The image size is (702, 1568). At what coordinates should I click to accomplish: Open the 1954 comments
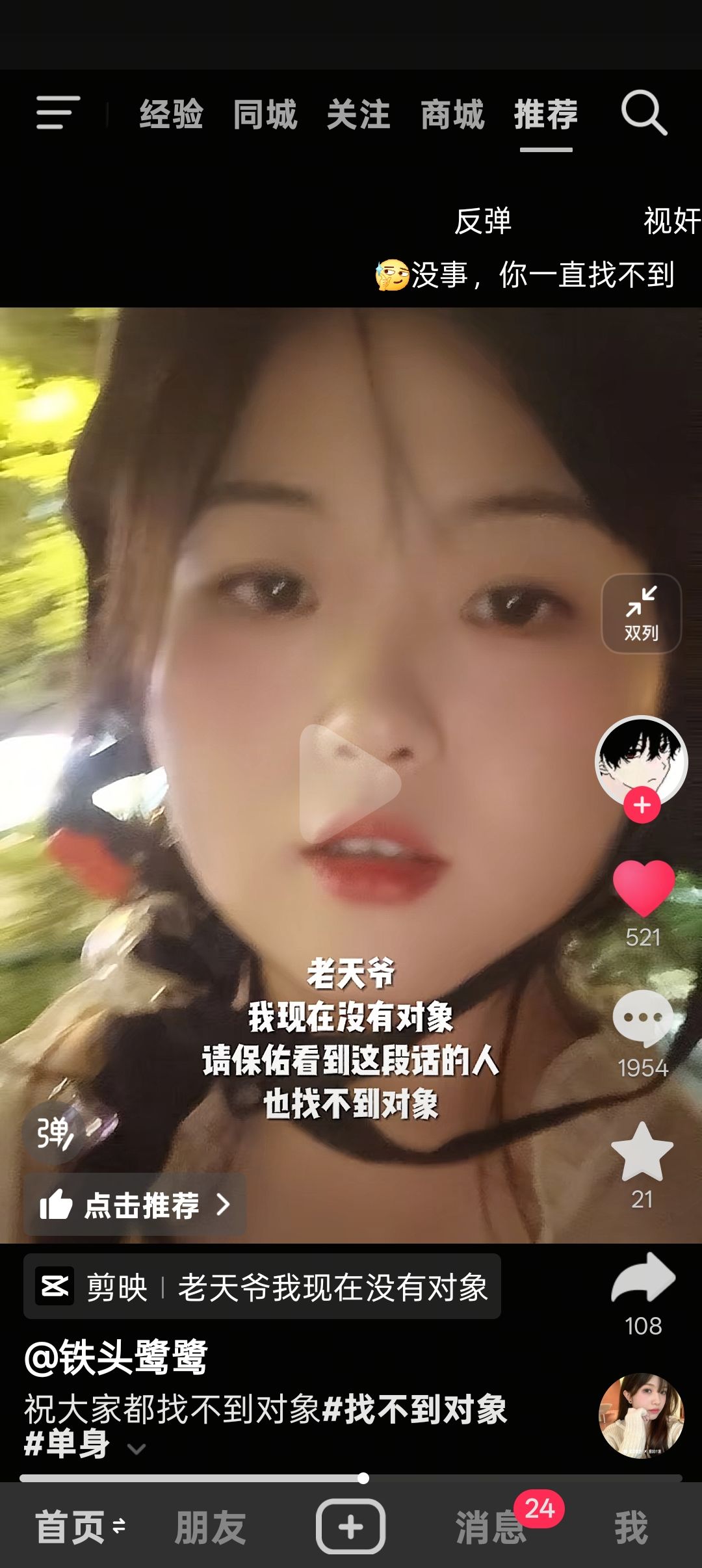tap(643, 1018)
